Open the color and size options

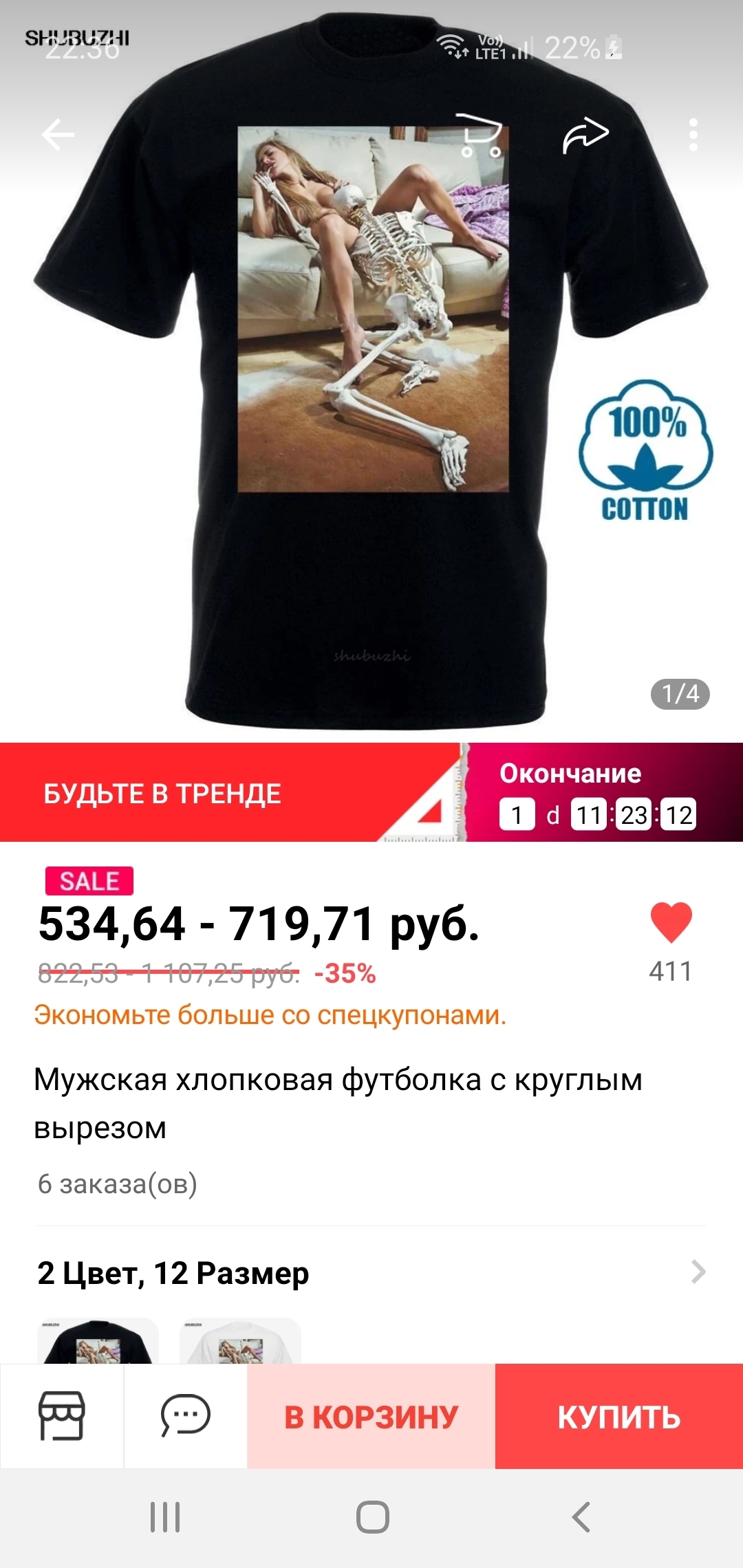371,1273
